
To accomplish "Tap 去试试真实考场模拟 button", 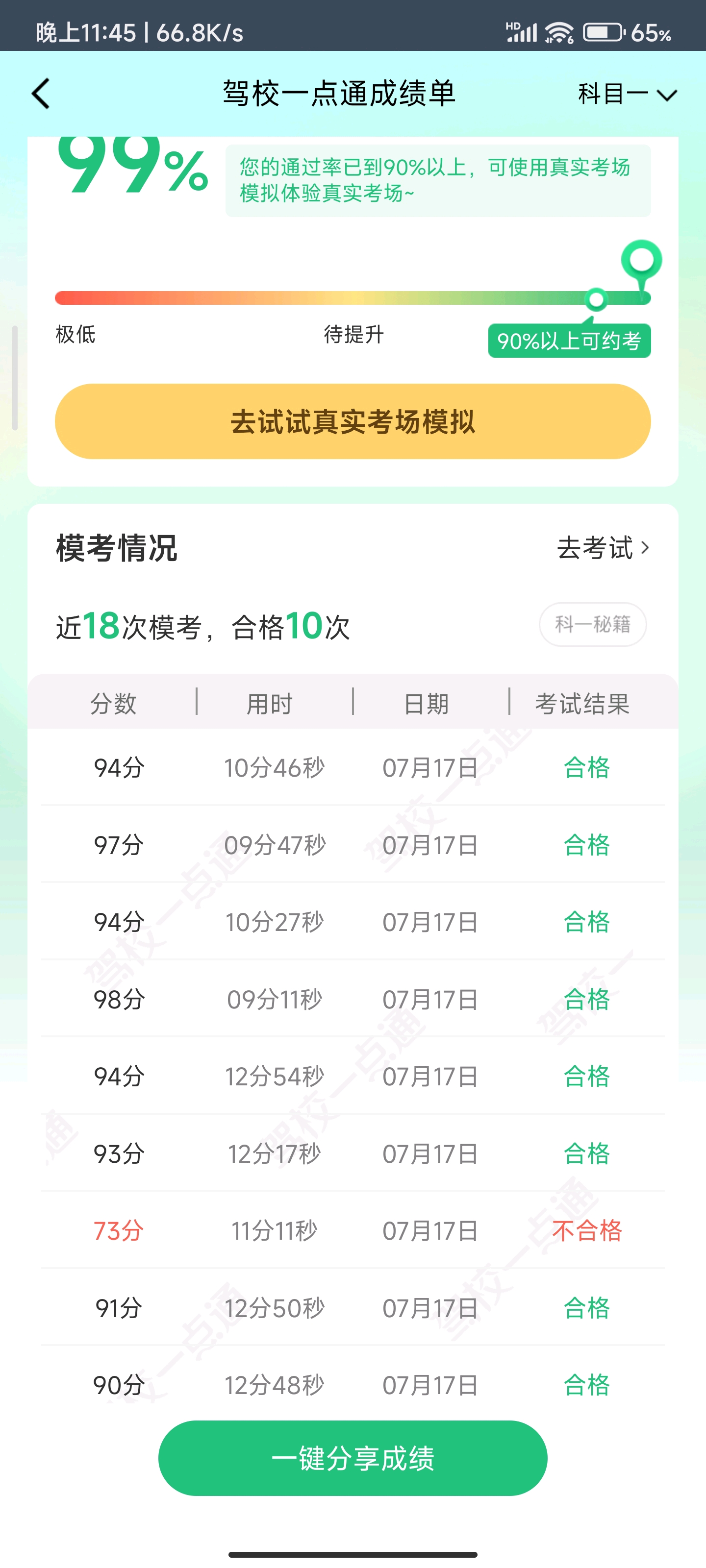I will click(x=353, y=421).
